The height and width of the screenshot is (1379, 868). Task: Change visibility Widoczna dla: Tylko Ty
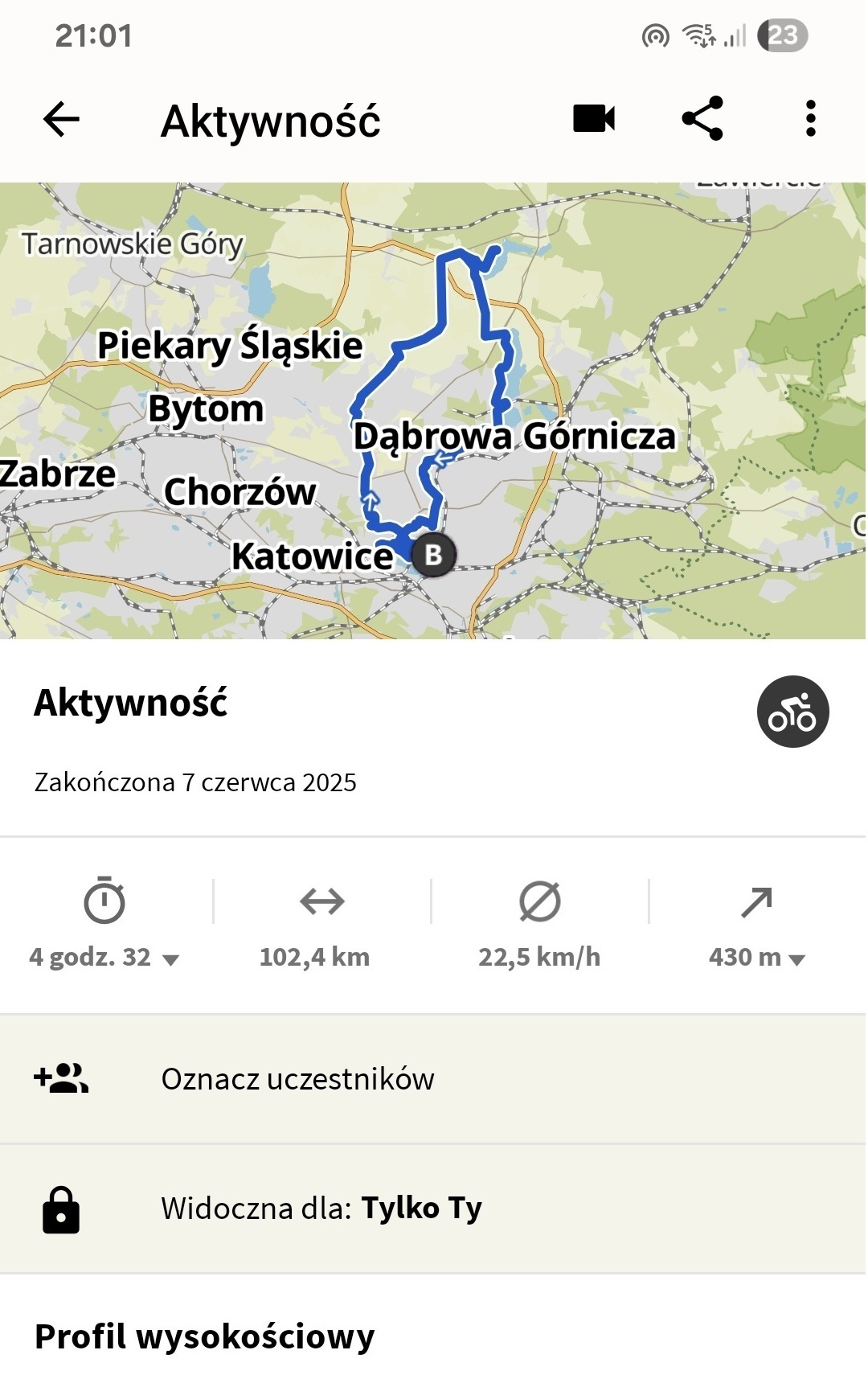click(321, 1209)
